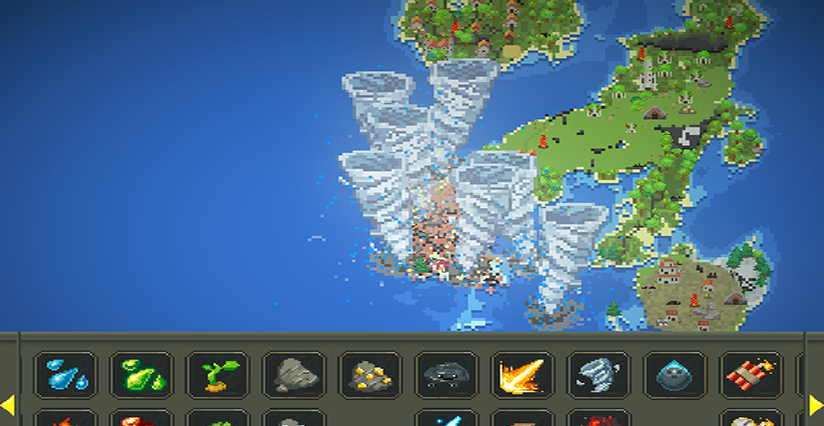Tap the right yellow arrow of the toolbar

tap(816, 405)
